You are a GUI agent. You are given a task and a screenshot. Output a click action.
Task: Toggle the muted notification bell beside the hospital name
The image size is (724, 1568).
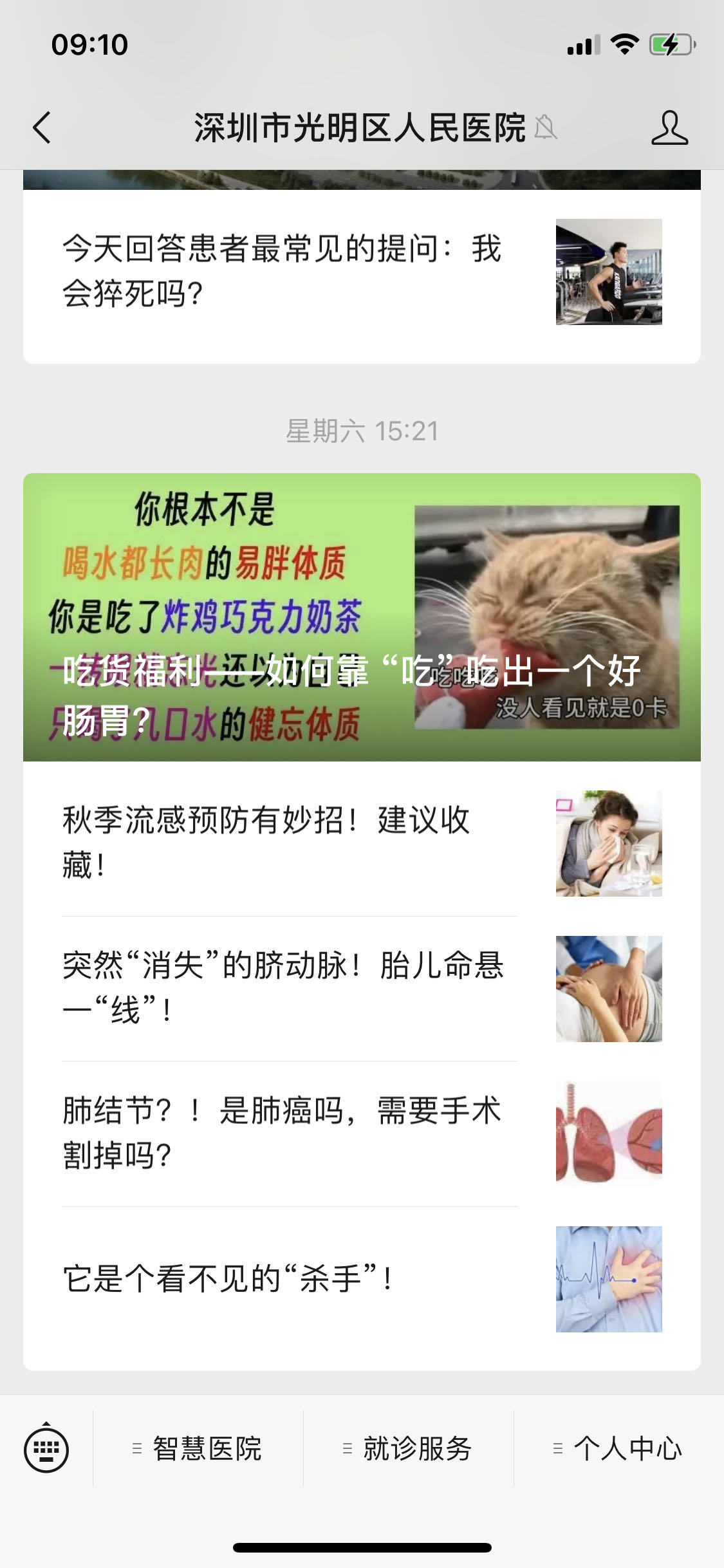[x=544, y=127]
